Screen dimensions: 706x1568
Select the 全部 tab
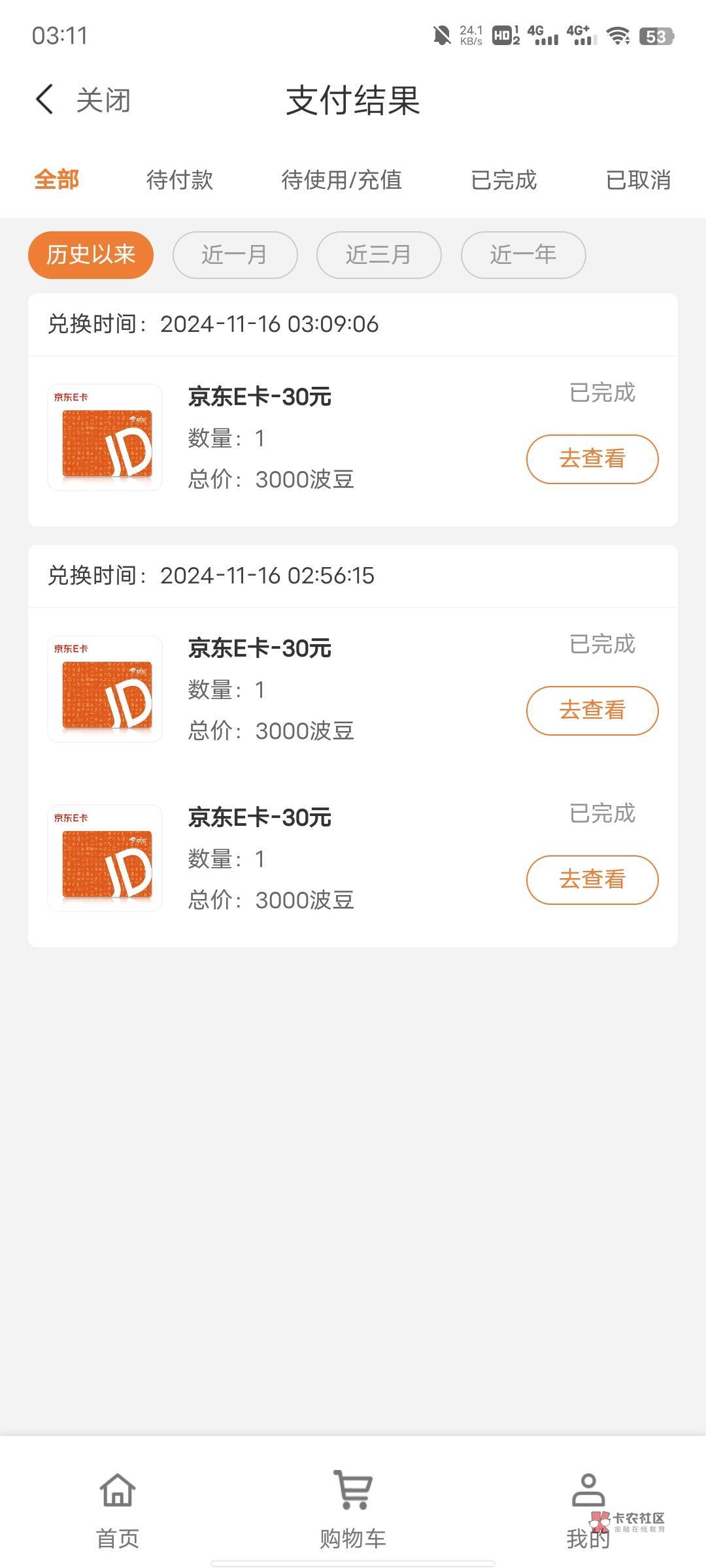coord(57,180)
